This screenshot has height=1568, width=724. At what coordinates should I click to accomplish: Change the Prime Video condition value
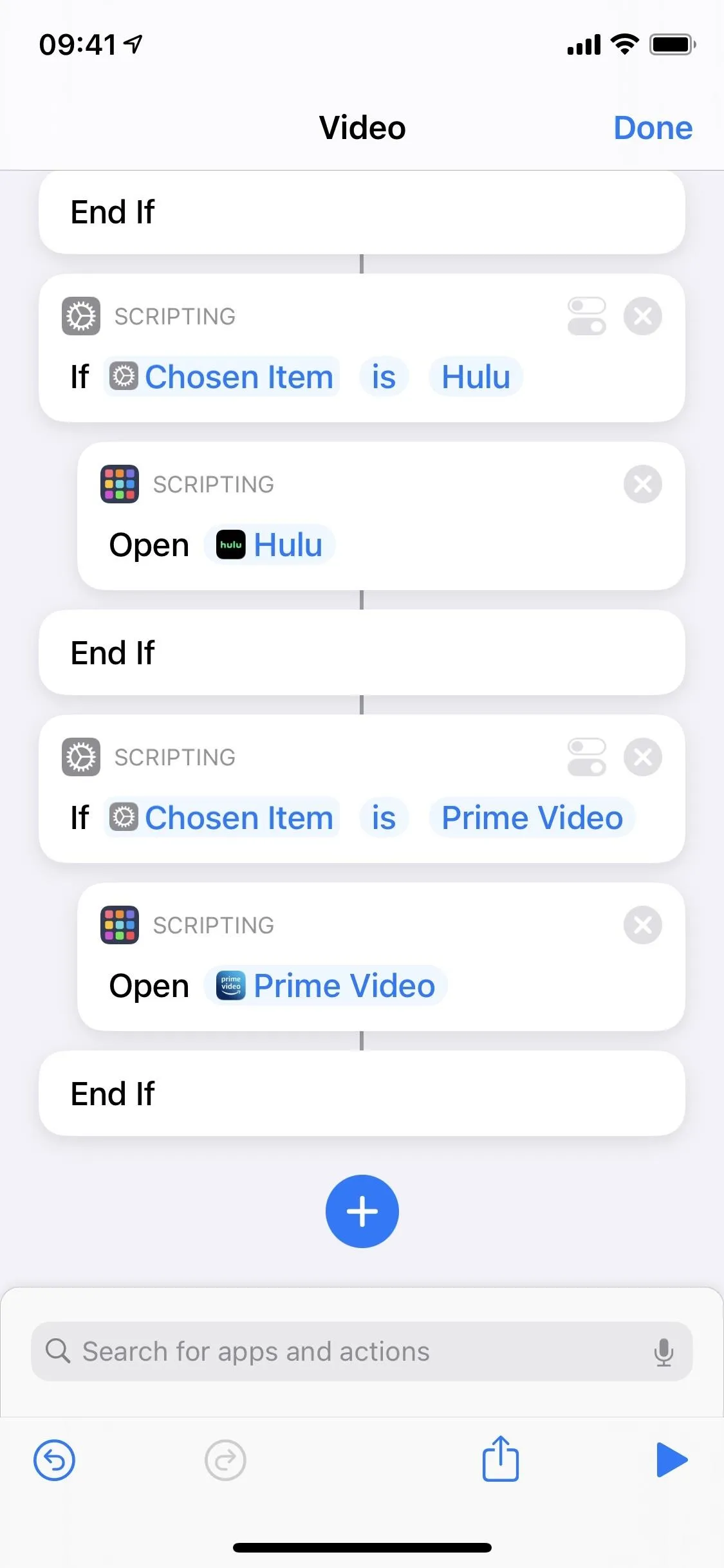[x=532, y=817]
